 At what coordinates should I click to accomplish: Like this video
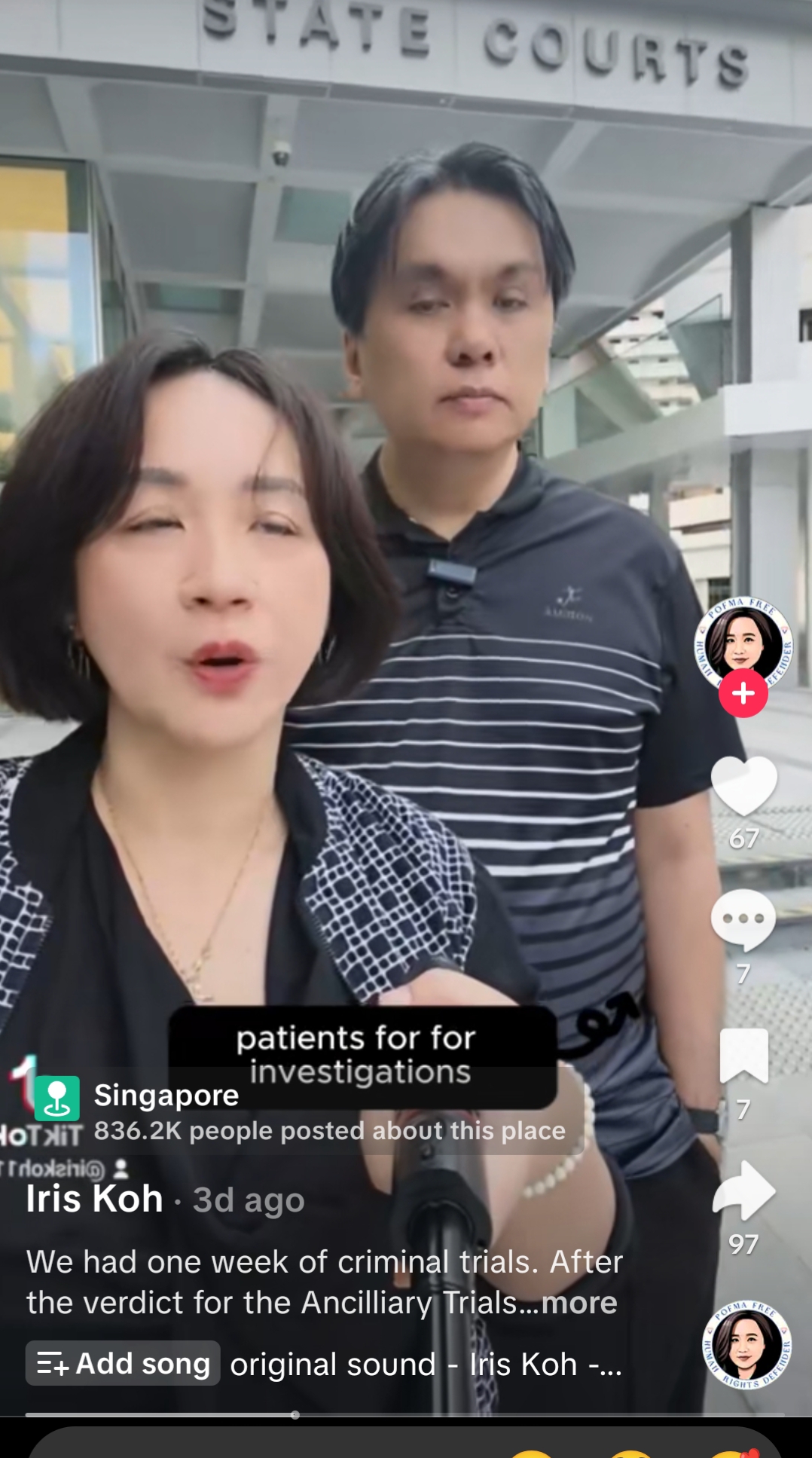(x=743, y=787)
